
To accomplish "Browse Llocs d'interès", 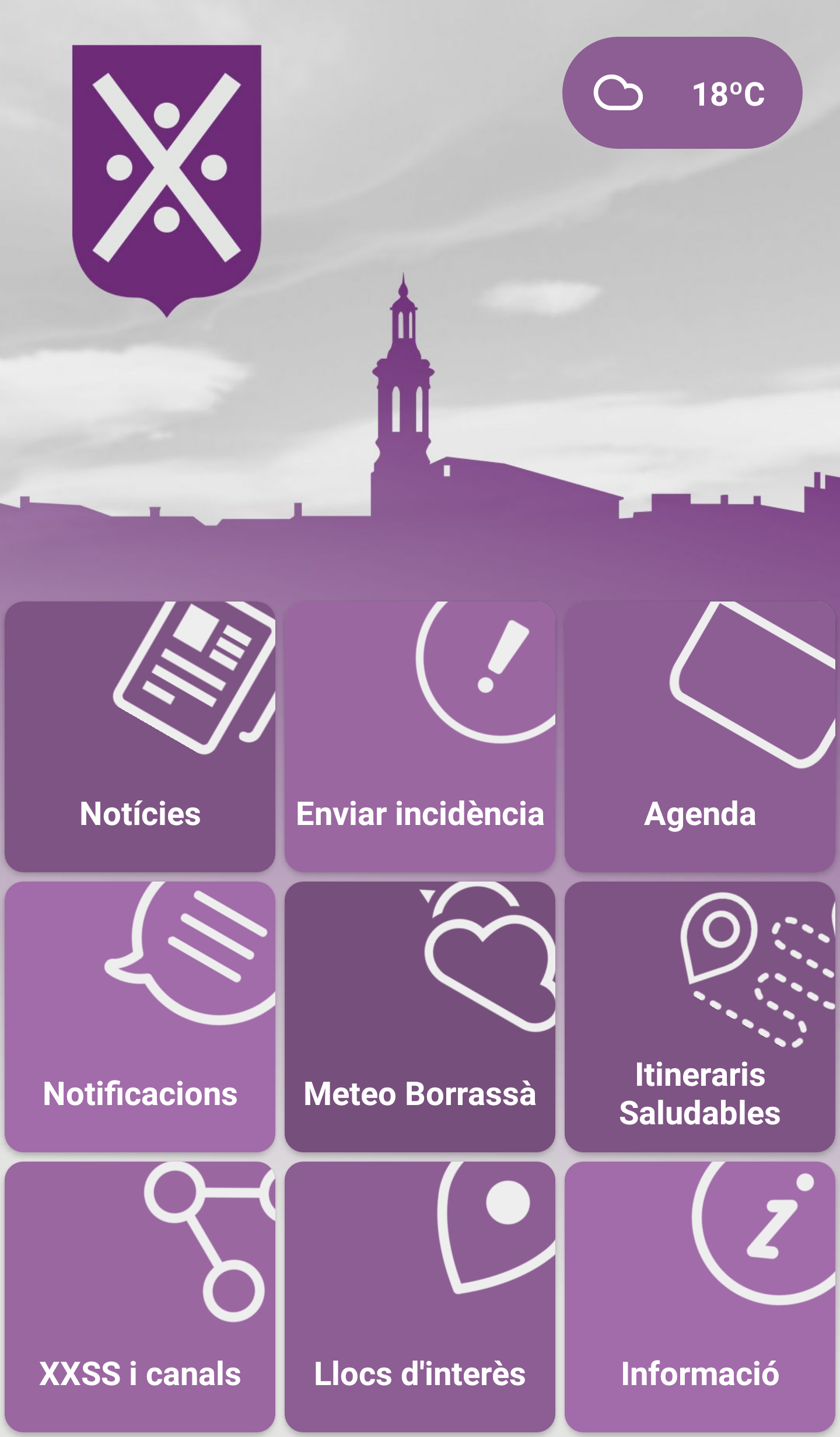I will pyautogui.click(x=420, y=1296).
